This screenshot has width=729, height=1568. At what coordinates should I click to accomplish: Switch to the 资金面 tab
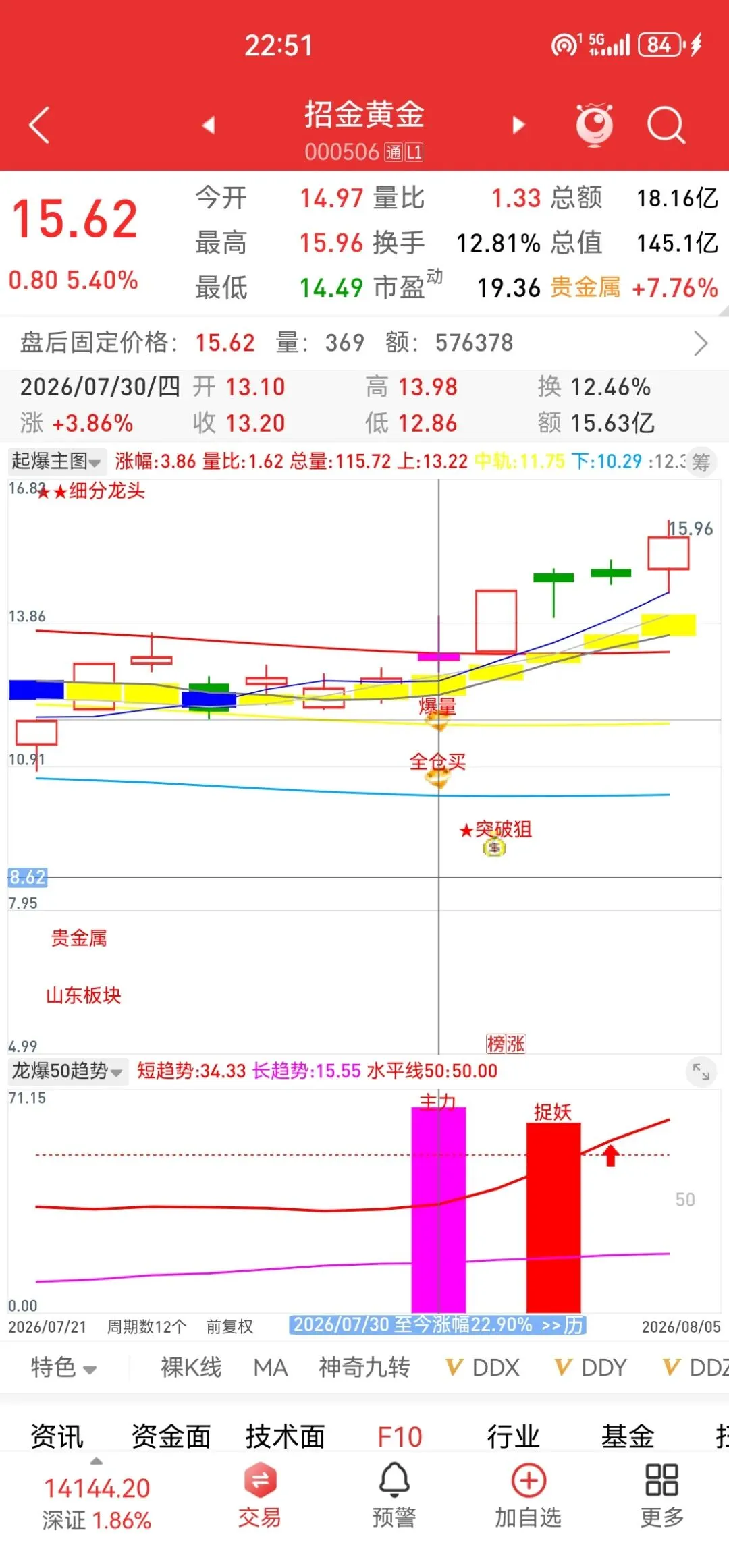(171, 1436)
